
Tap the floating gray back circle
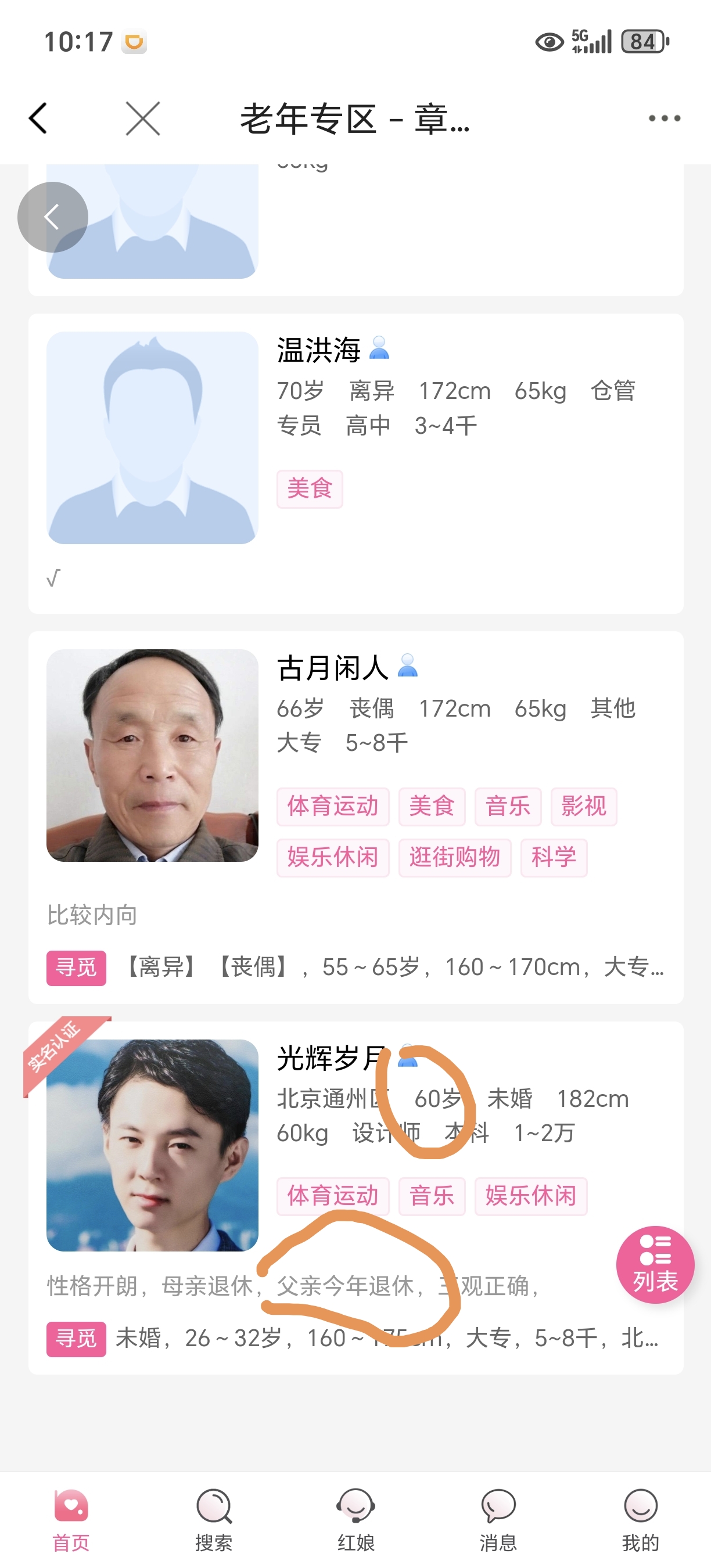[x=52, y=217]
